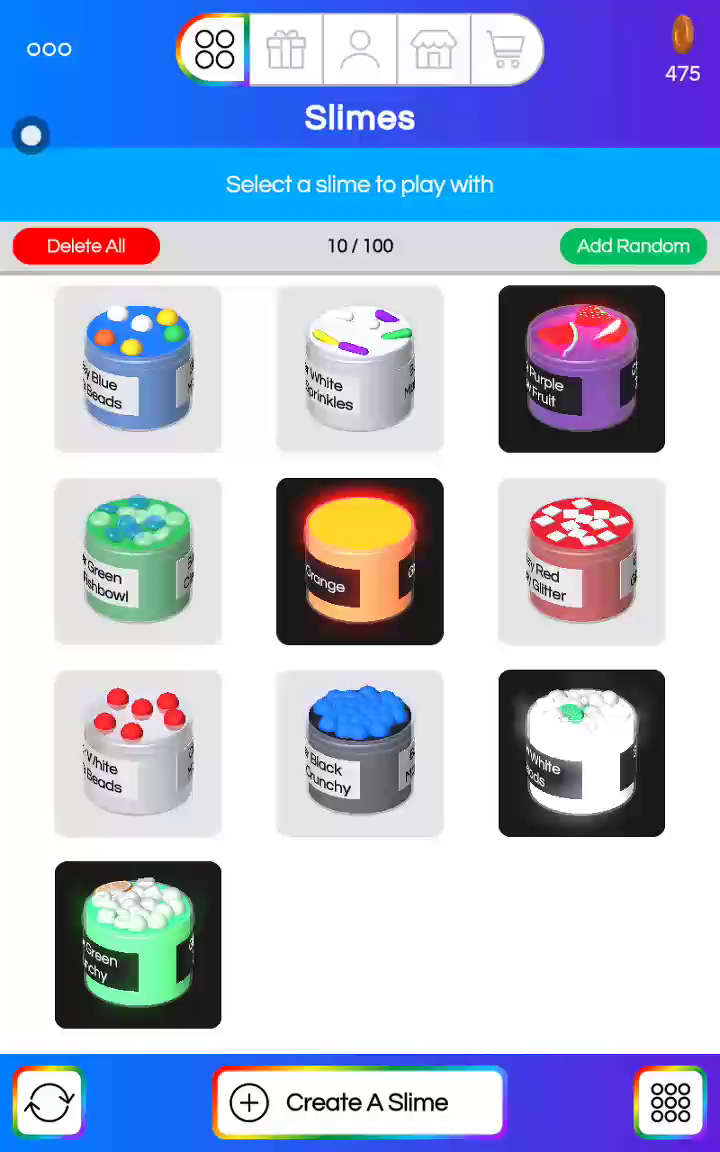Viewport: 720px width, 1152px height.
Task: Open the profile tab
Action: 360,49
